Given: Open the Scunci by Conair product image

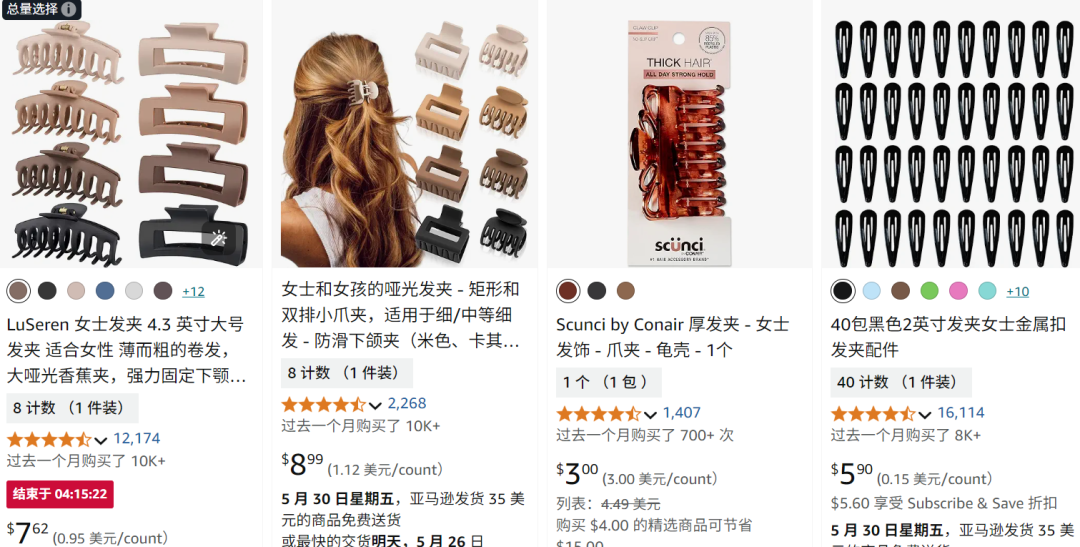Looking at the screenshot, I should [678, 140].
